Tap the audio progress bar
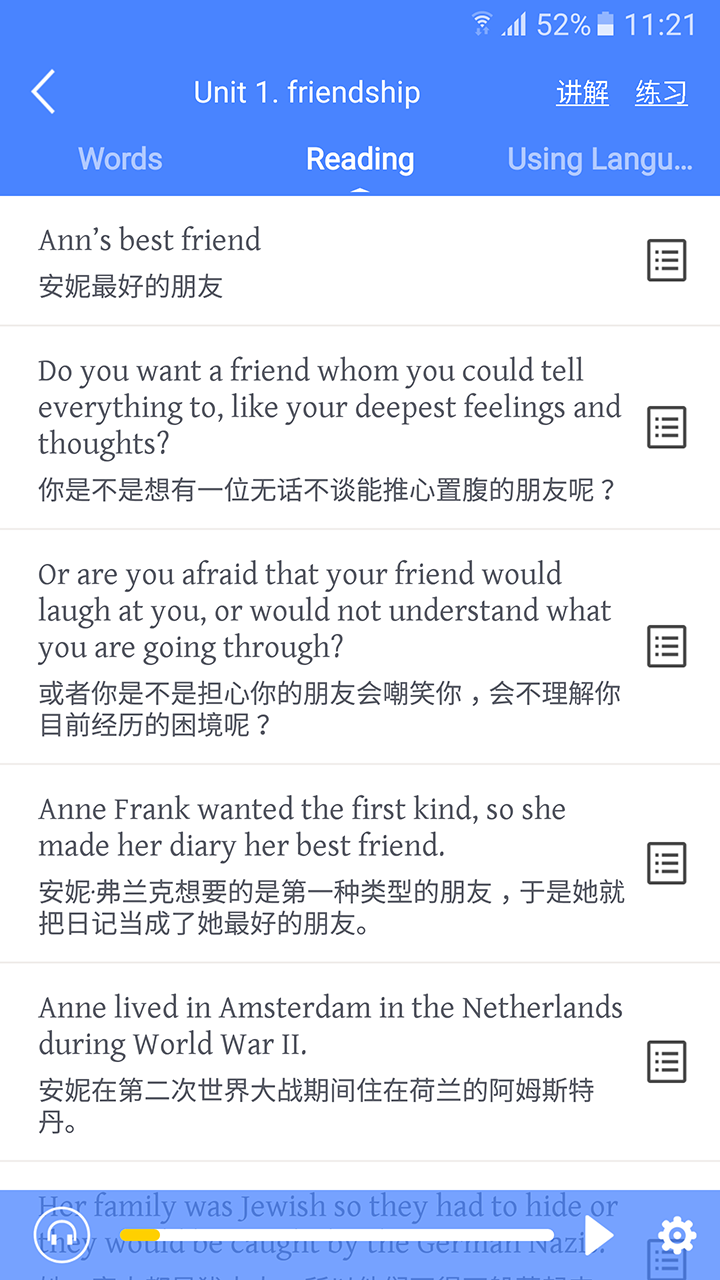The image size is (720, 1280). click(x=336, y=1235)
